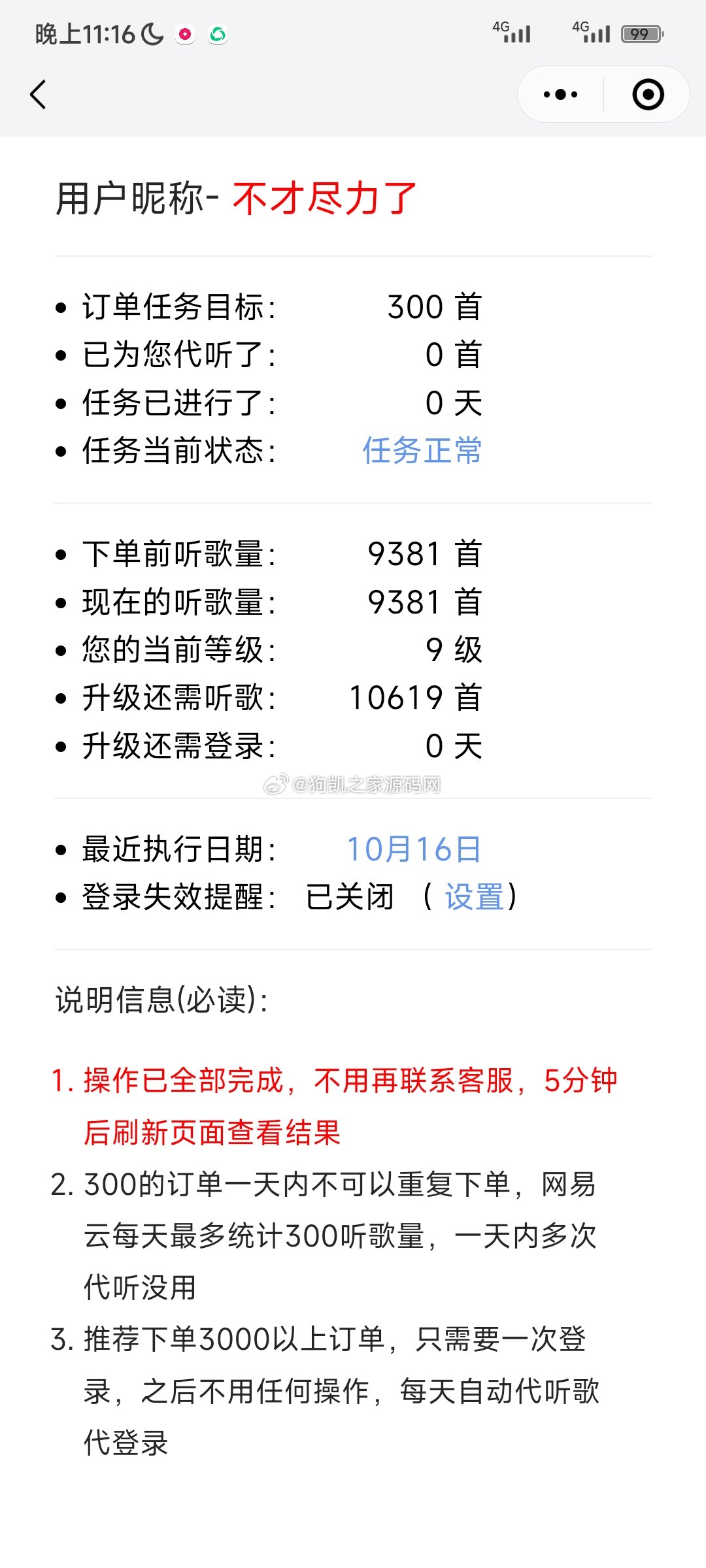
Task: Tap the 99% battery indicator
Action: [638, 34]
